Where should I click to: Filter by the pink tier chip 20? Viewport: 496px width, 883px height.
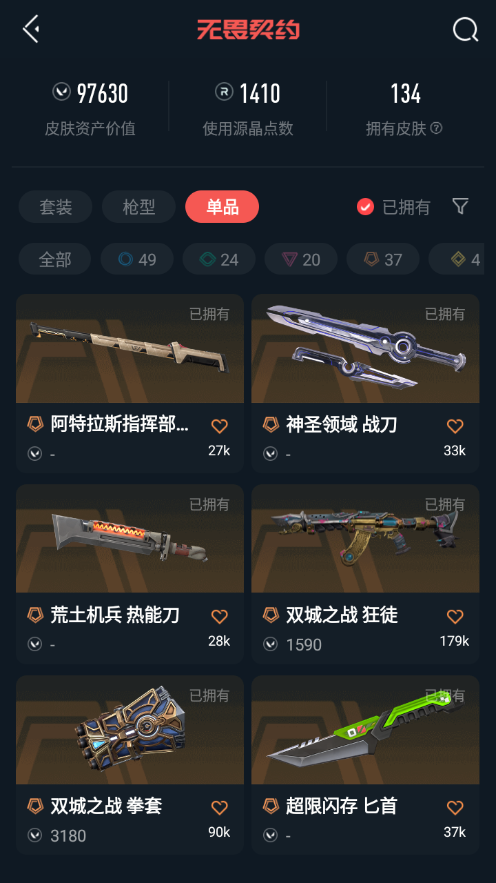coord(301,259)
